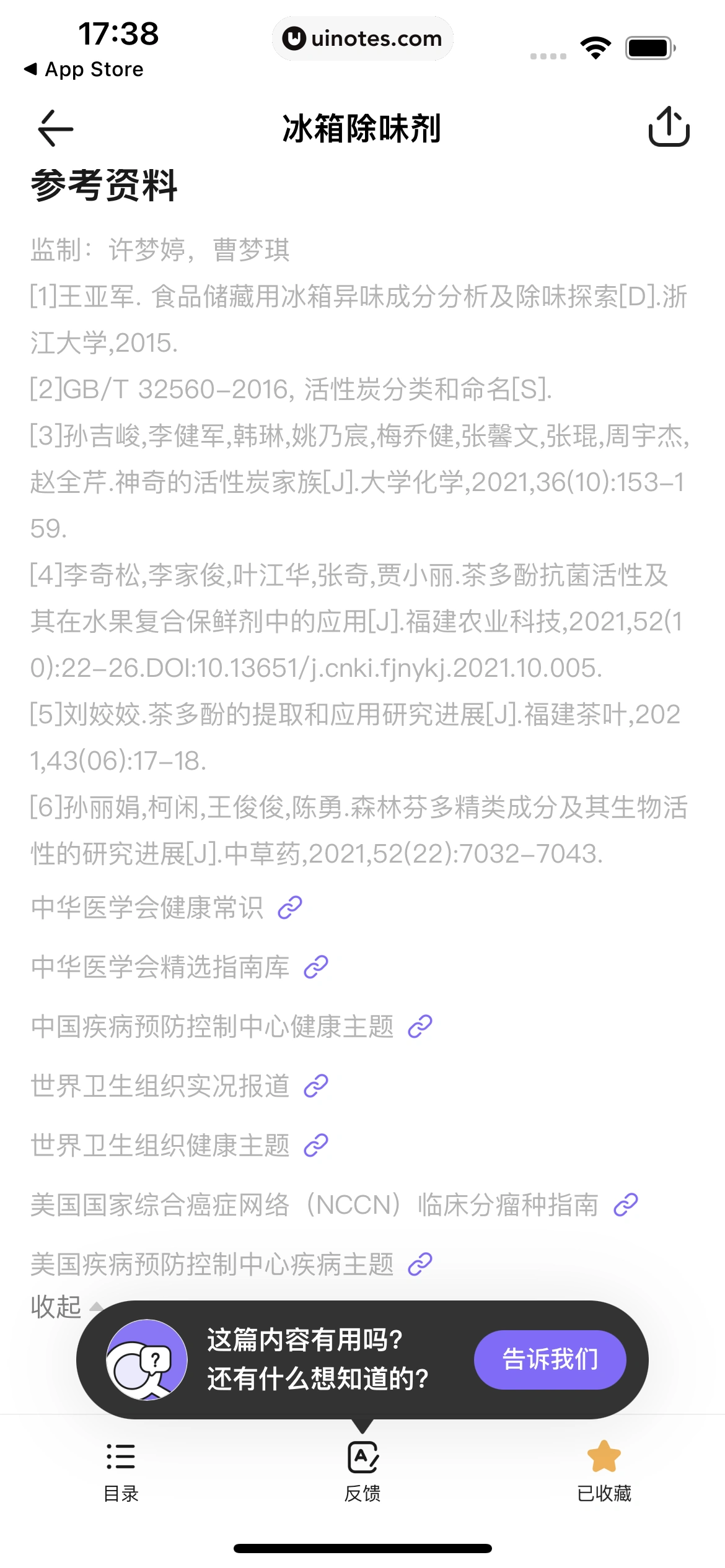Open link icon next to 中华医学会健康常识
This screenshot has width=725, height=1568.
point(289,907)
